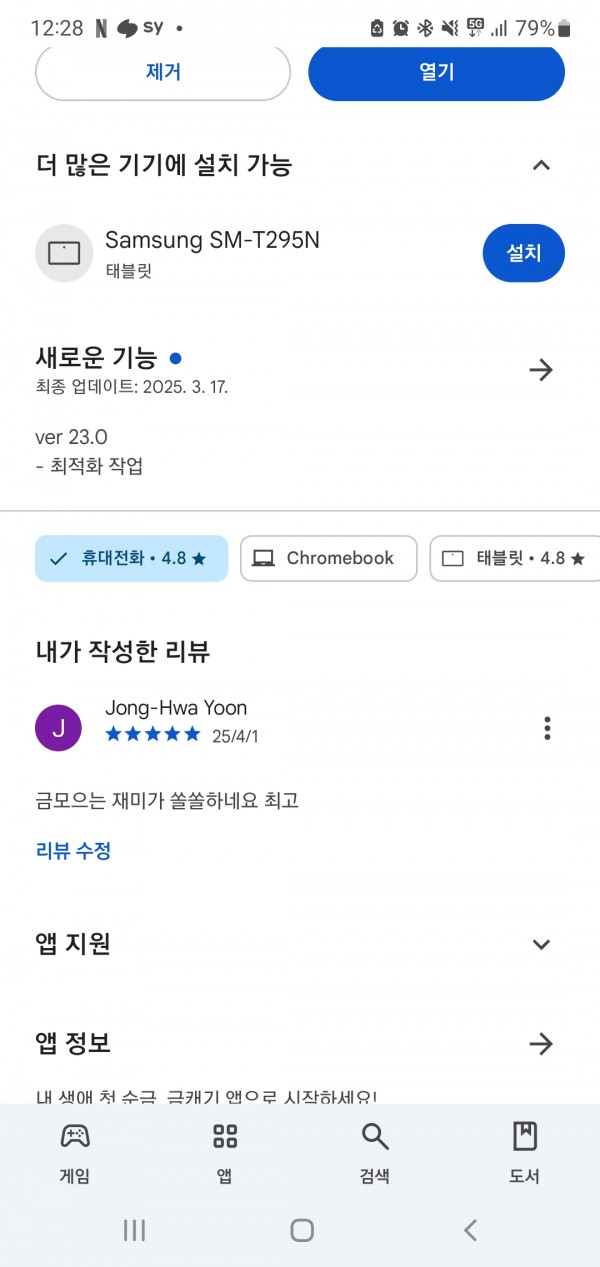This screenshot has height=1267, width=600.
Task: Open 새로운 기능 details arrow
Action: coord(541,370)
